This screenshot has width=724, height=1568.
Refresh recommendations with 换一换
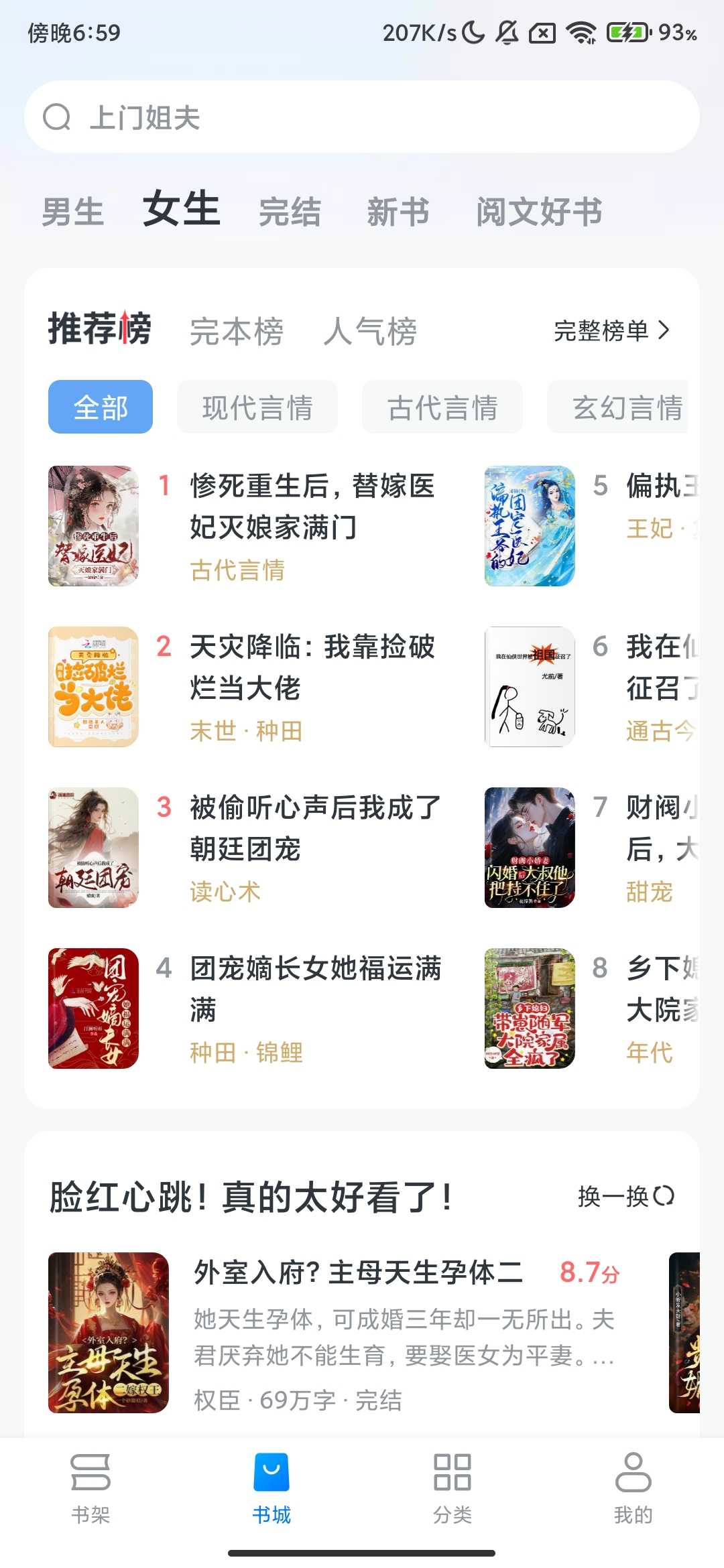pos(626,1196)
